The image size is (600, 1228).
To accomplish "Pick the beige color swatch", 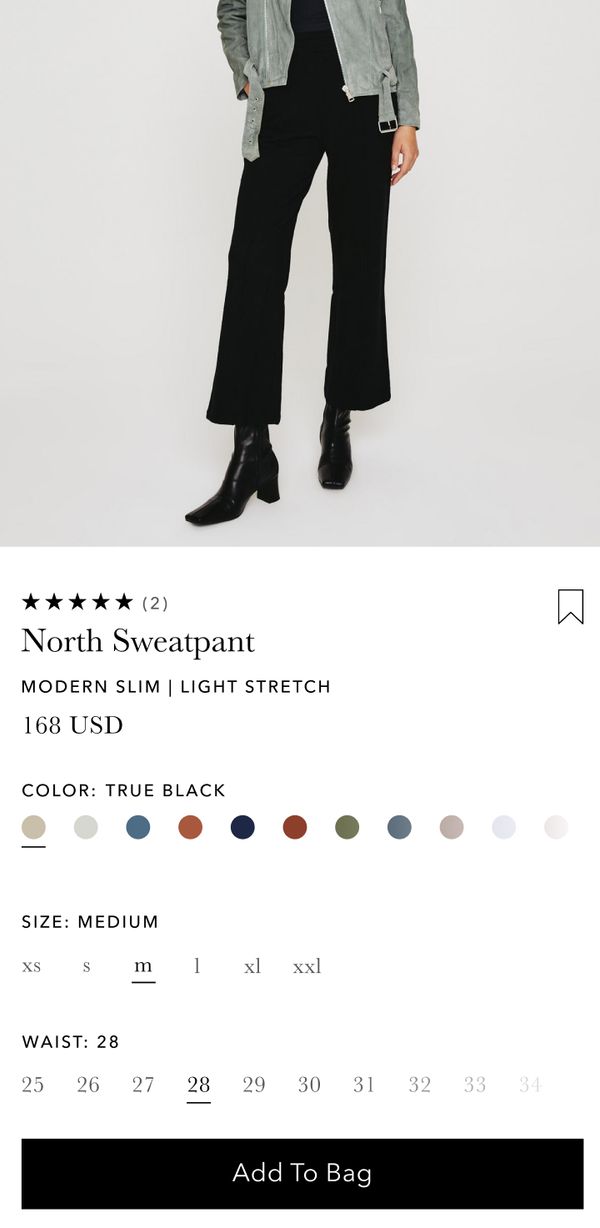I will coord(34,827).
